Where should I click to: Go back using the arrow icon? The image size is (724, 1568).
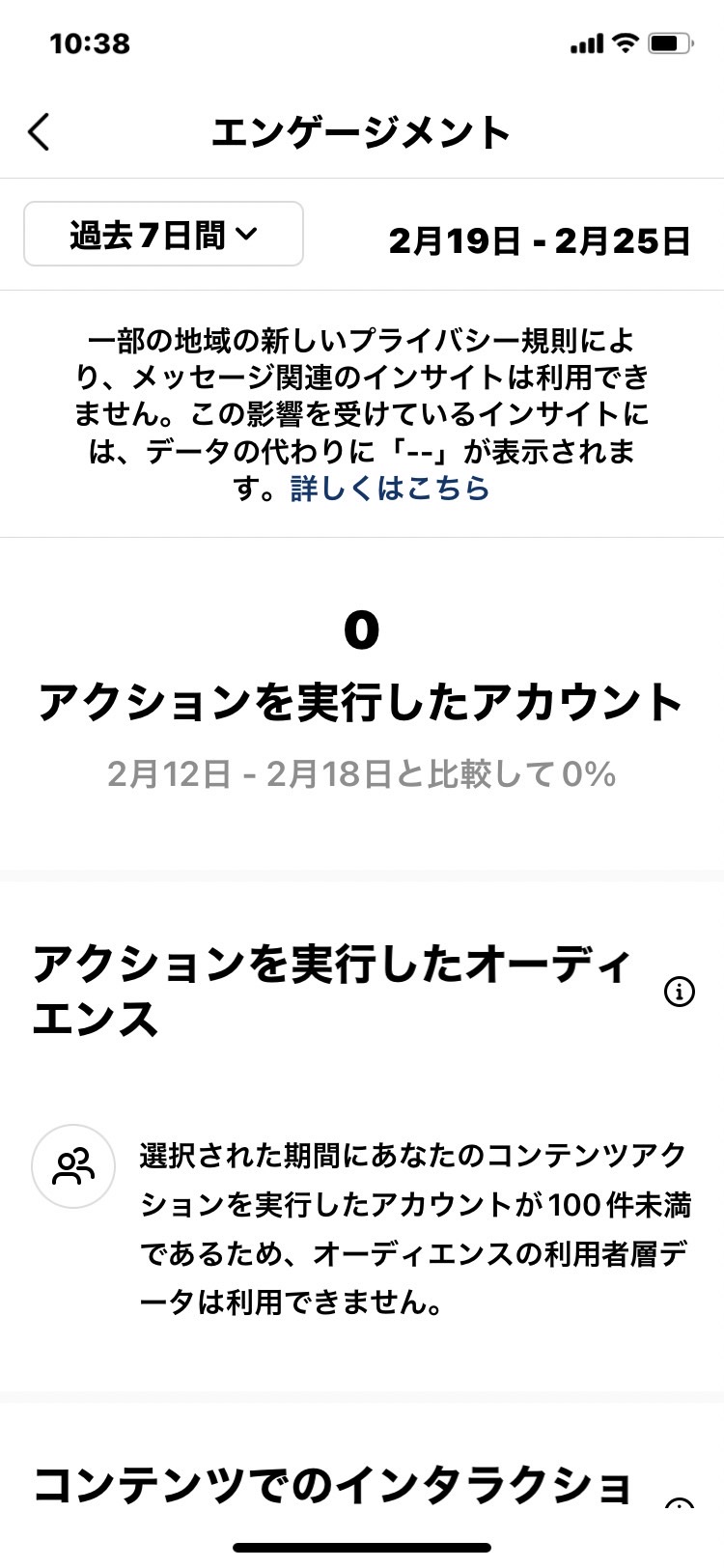tap(39, 132)
